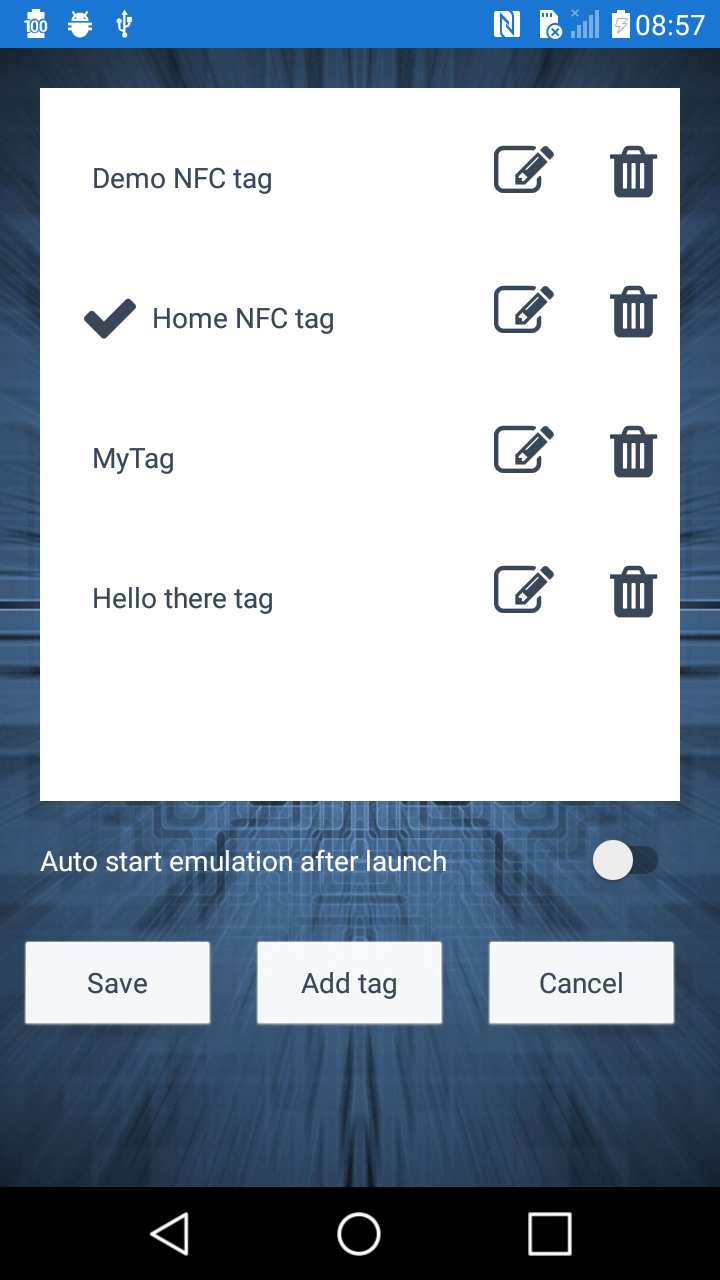Open the edit icon for Home NFC tag
The image size is (720, 1280).
[x=522, y=310]
